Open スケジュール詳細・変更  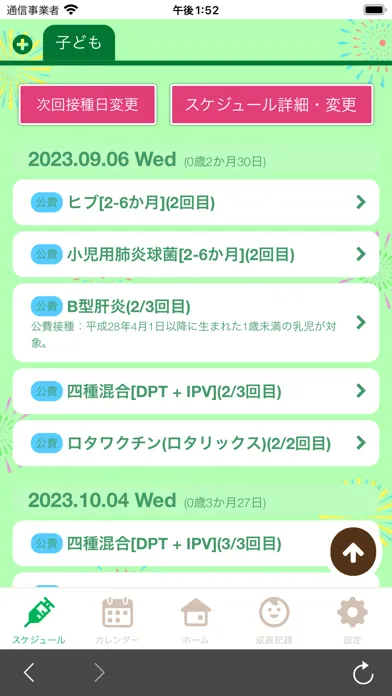[x=272, y=105]
